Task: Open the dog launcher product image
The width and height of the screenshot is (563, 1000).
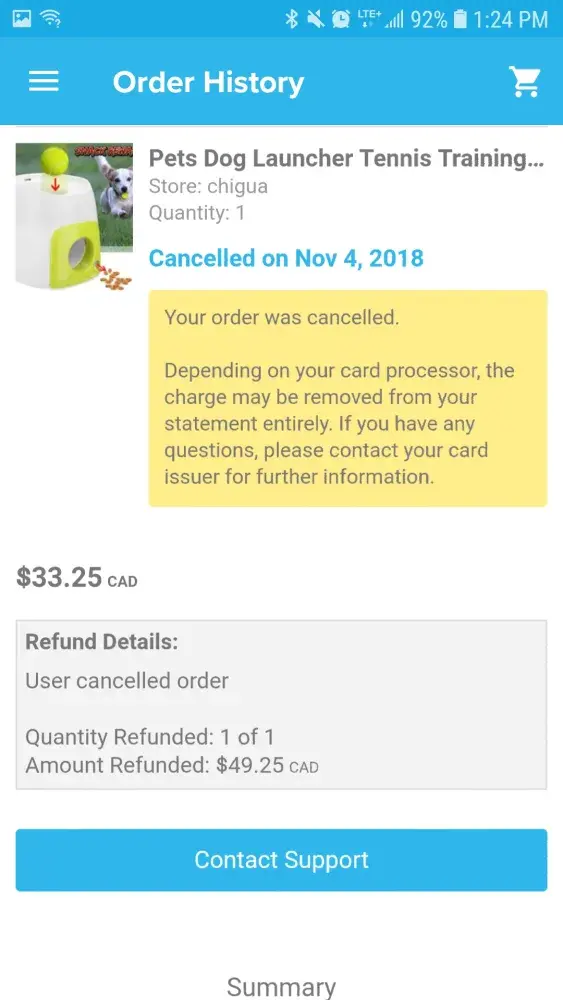Action: click(x=74, y=216)
